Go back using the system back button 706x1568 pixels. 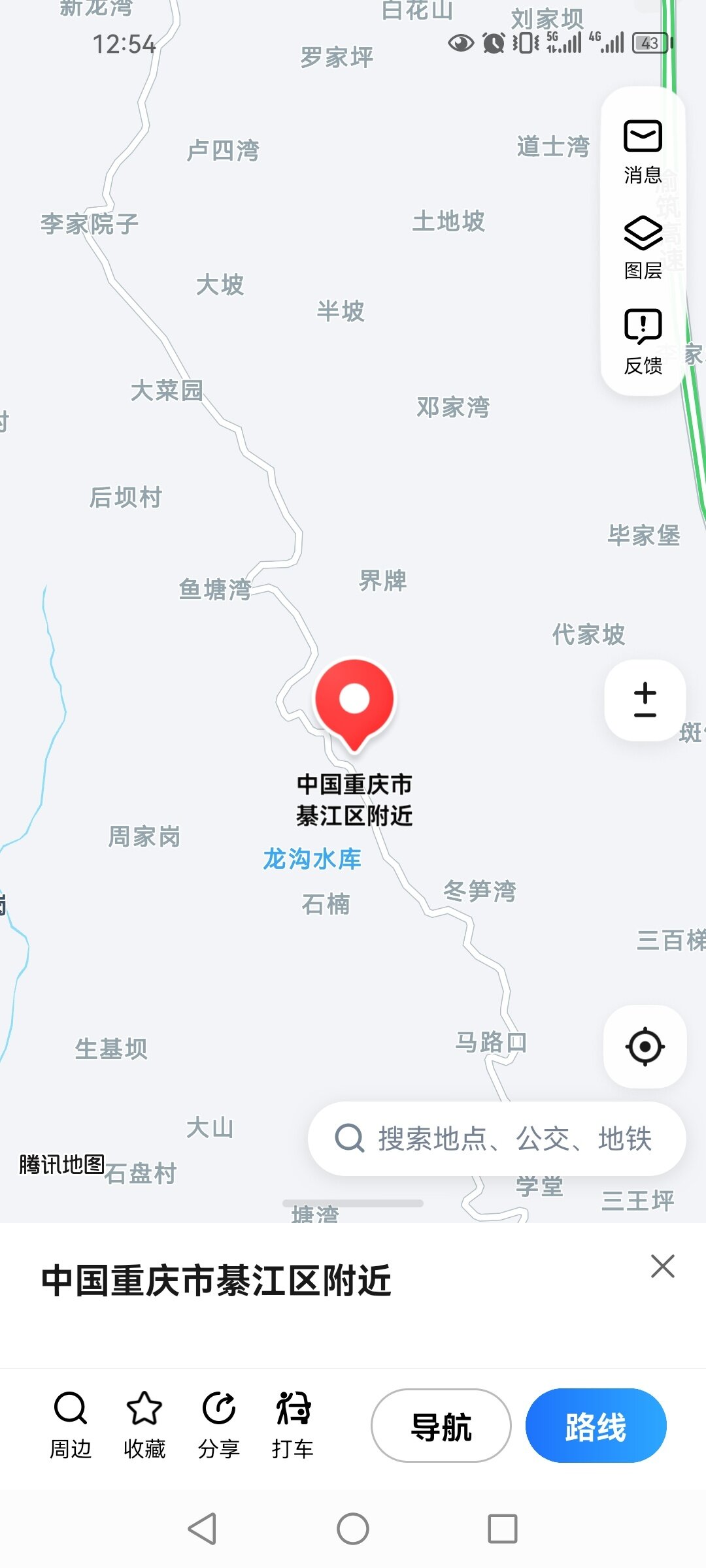(202, 1529)
